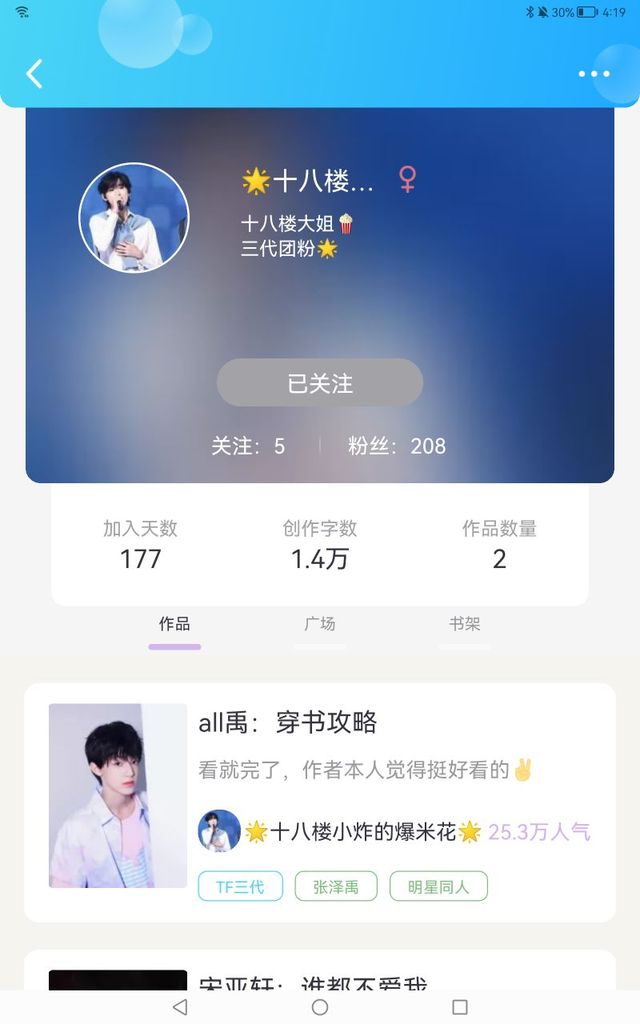Tap the 张泽禹 tag chip
Screen dimensions: 640x1024
(x=336, y=886)
